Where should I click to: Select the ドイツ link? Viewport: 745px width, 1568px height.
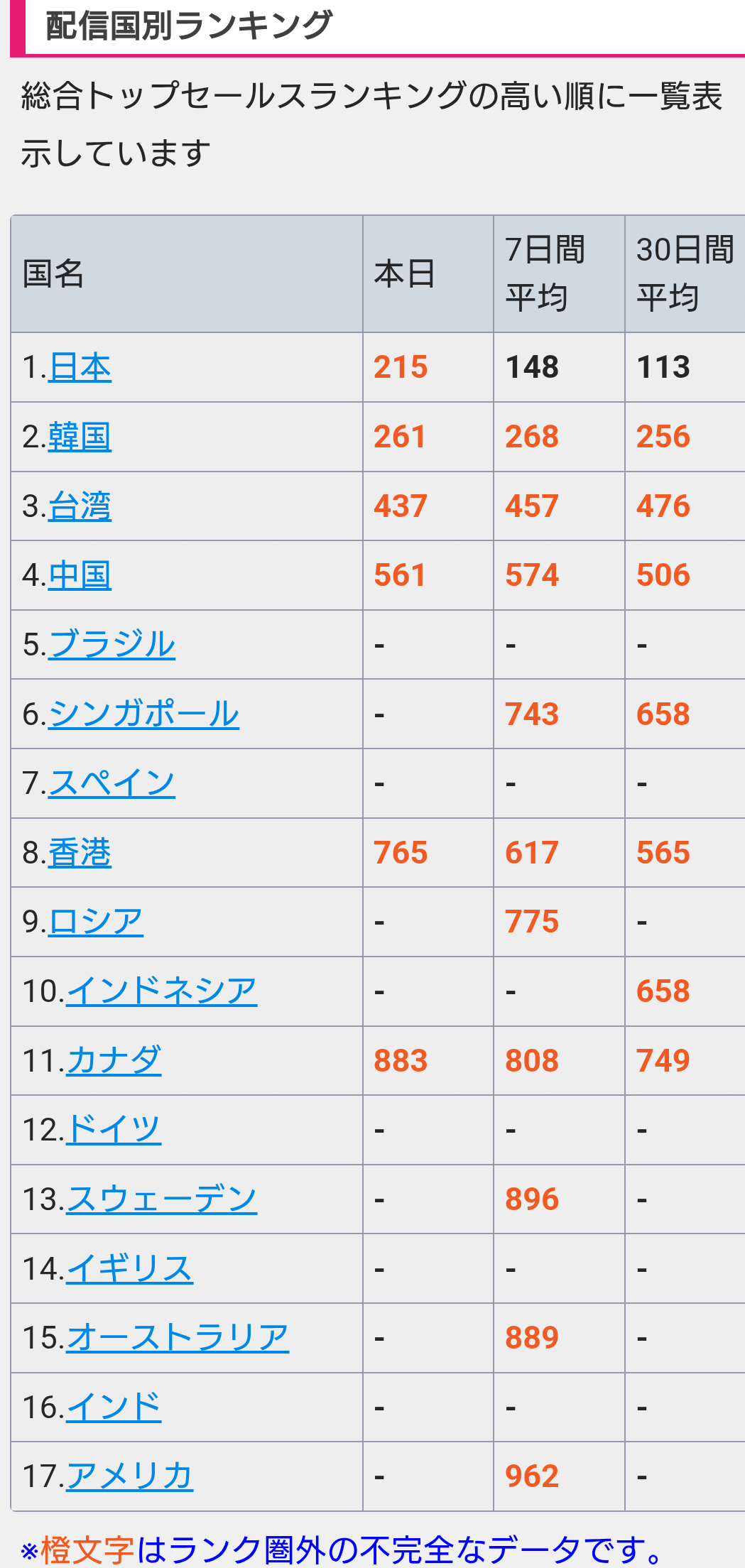tap(114, 1129)
